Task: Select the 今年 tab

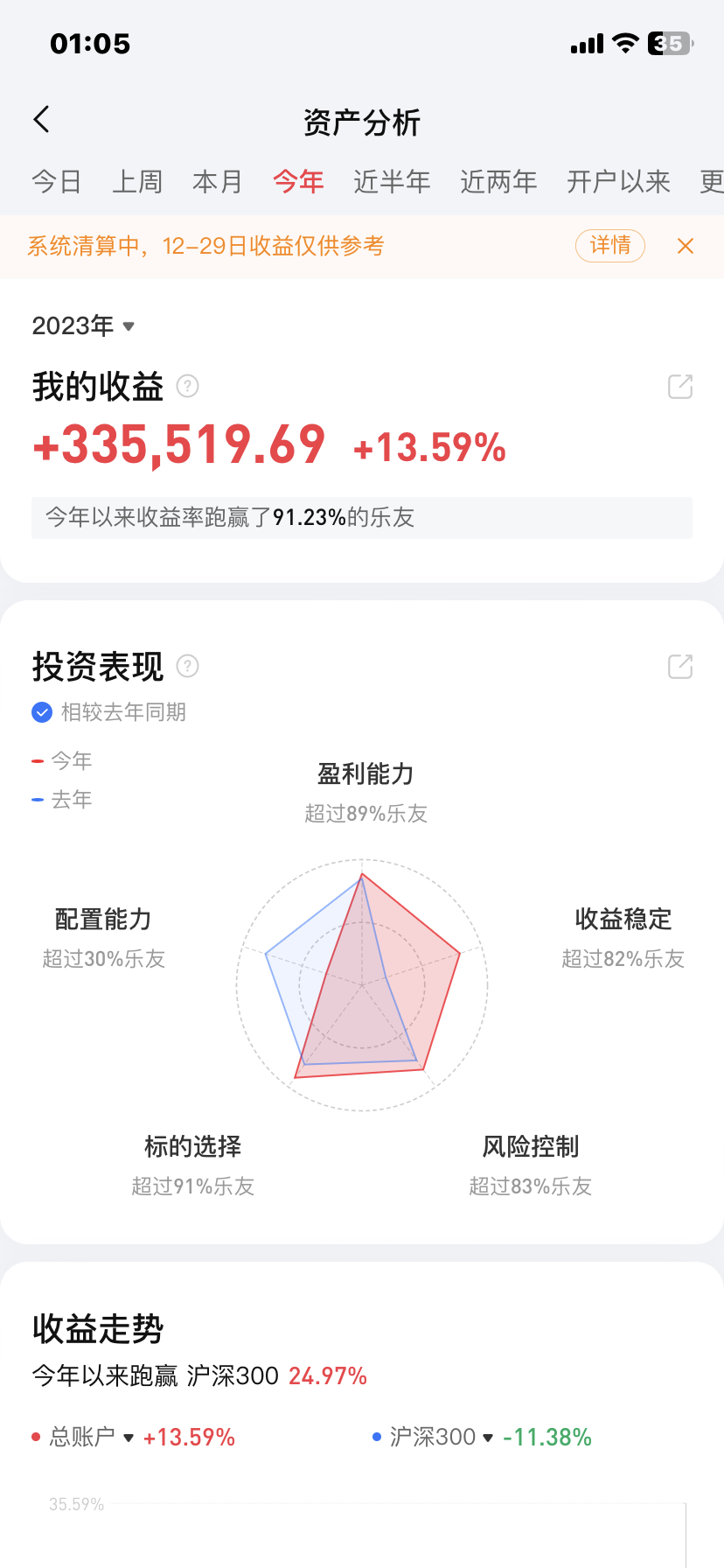Action: point(298,181)
